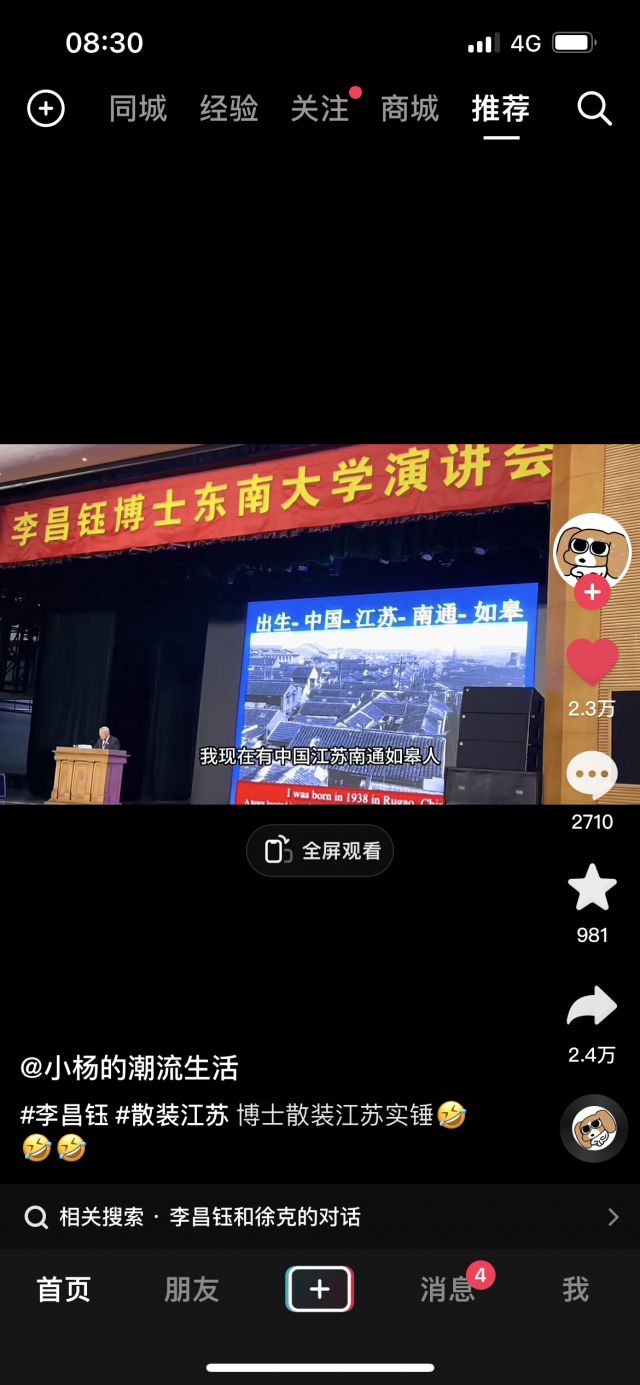Visit @小杨的潮流生活 profile
Screen dimensions: 640x1385
coord(129,1068)
